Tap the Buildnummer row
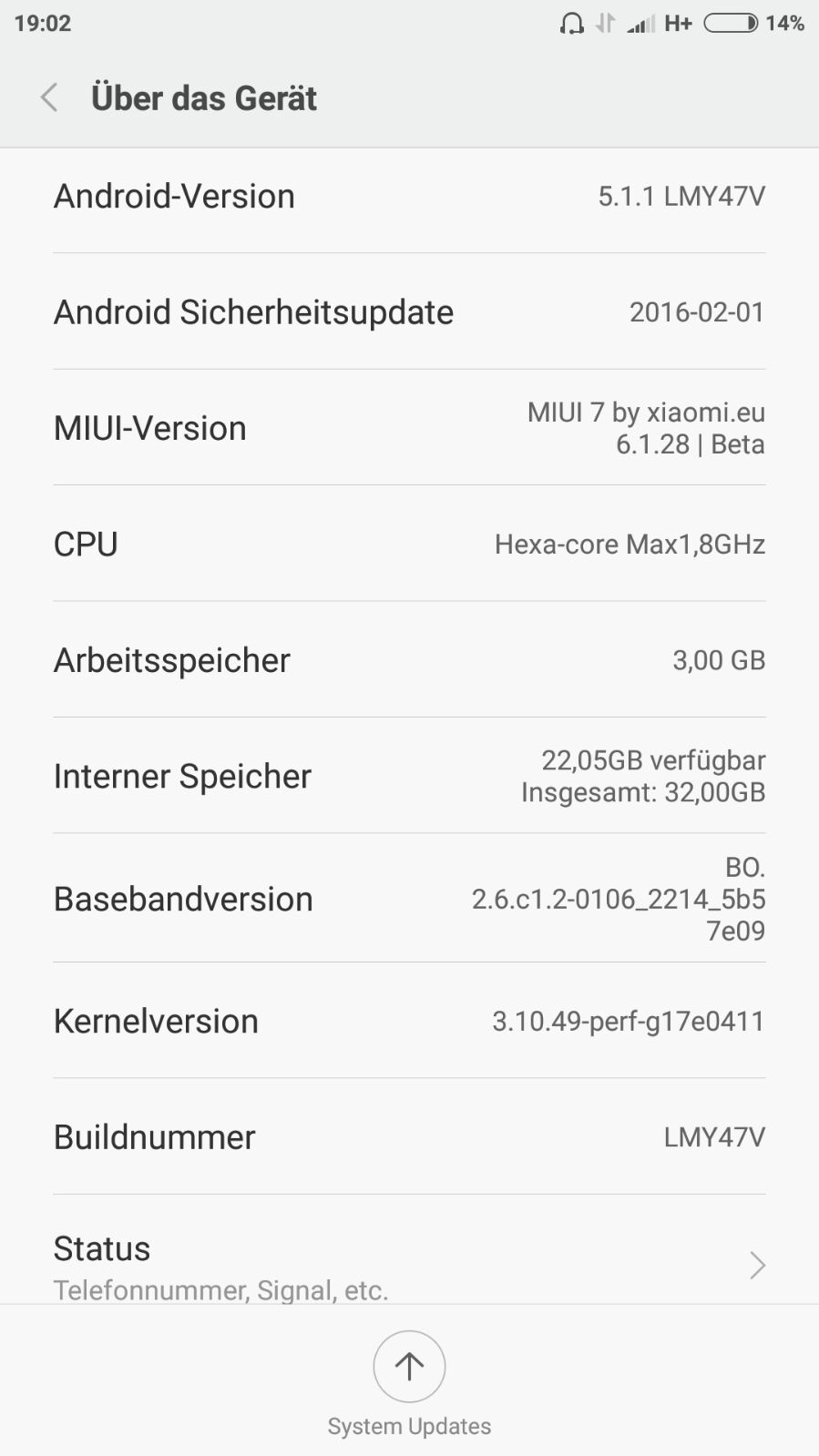Screen dimensions: 819x1456 tap(409, 1136)
